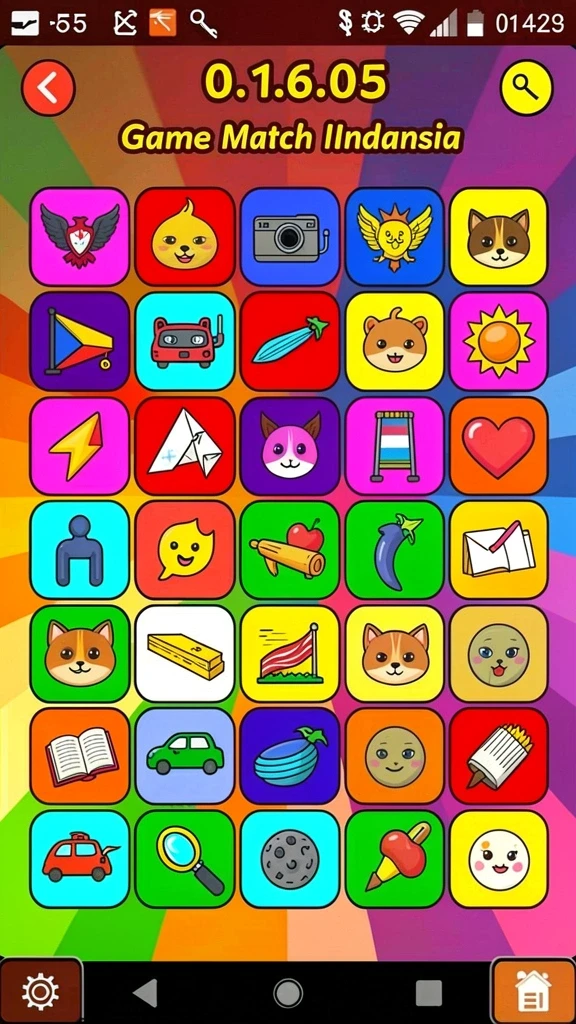Image resolution: width=576 pixels, height=1024 pixels.
Task: Select the pink cat on purple tile
Action: tap(289, 445)
